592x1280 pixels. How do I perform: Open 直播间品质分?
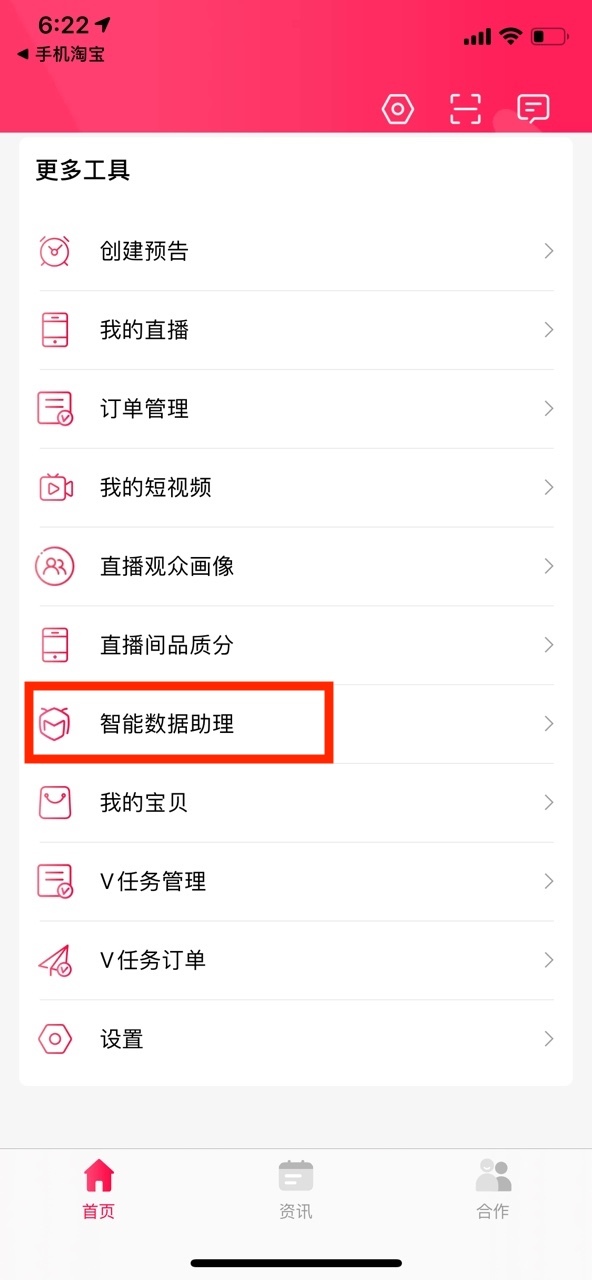[x=296, y=645]
